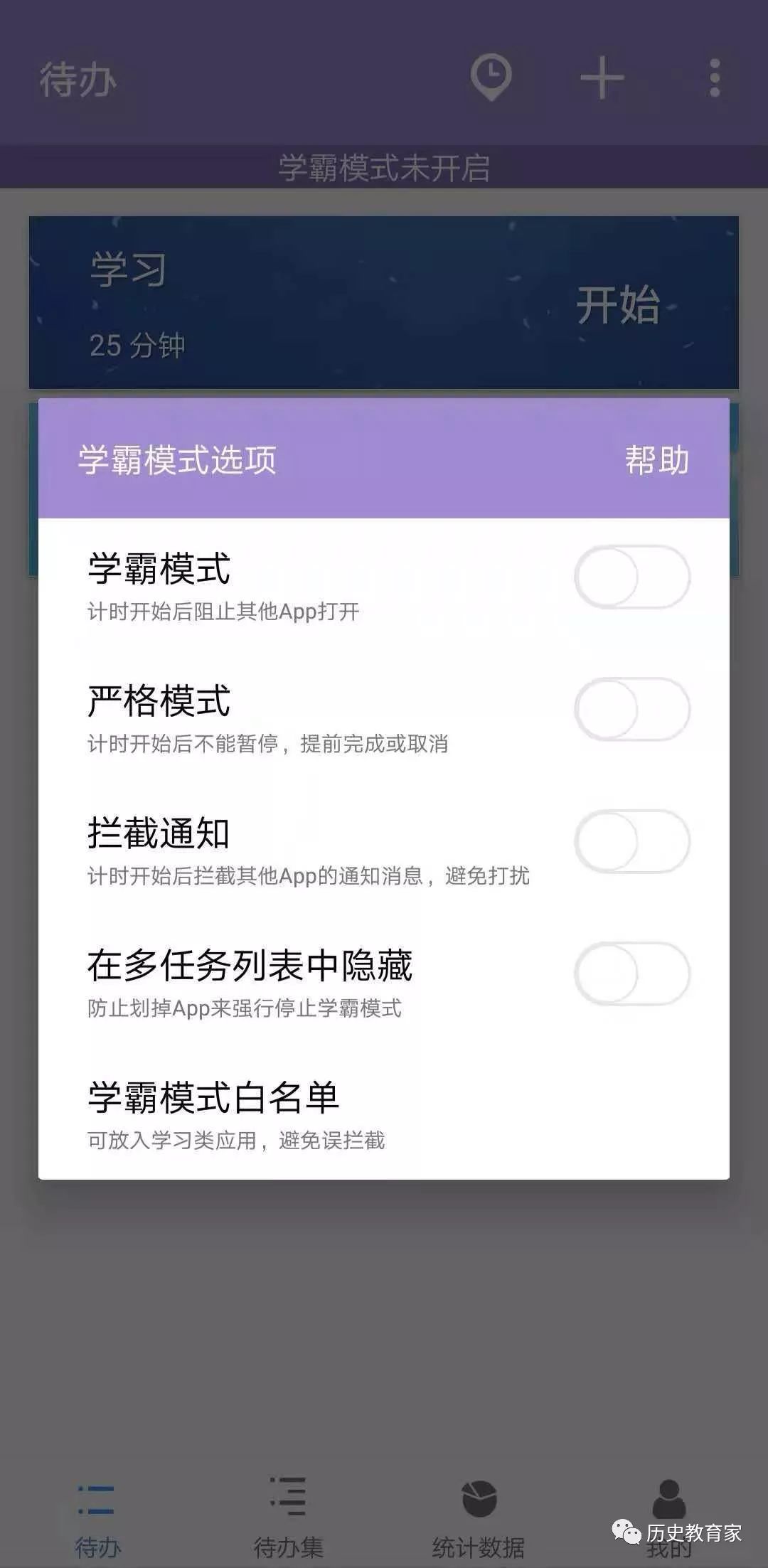Toggle 拦截通知 on
The width and height of the screenshot is (768, 1568).
point(631,841)
